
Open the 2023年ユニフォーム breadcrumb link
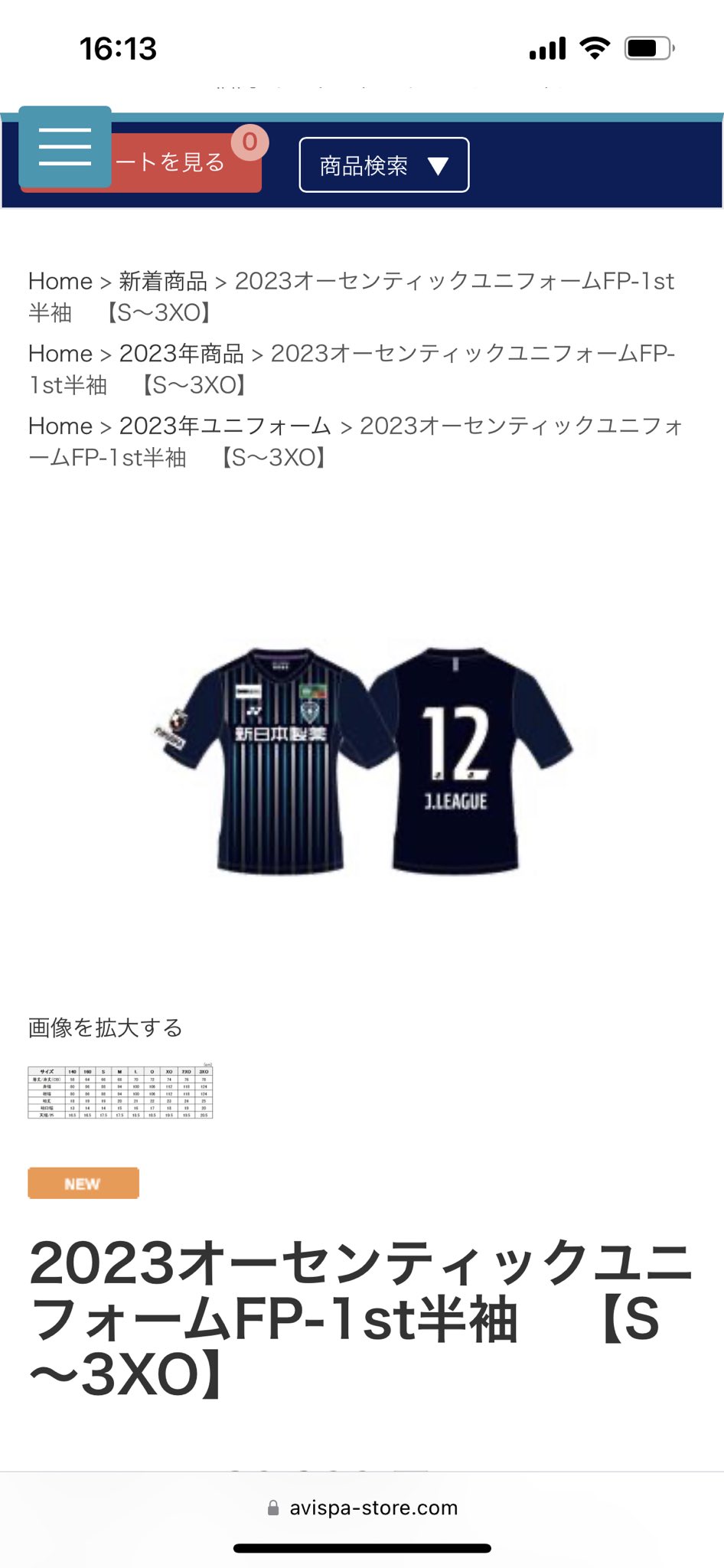(x=225, y=426)
